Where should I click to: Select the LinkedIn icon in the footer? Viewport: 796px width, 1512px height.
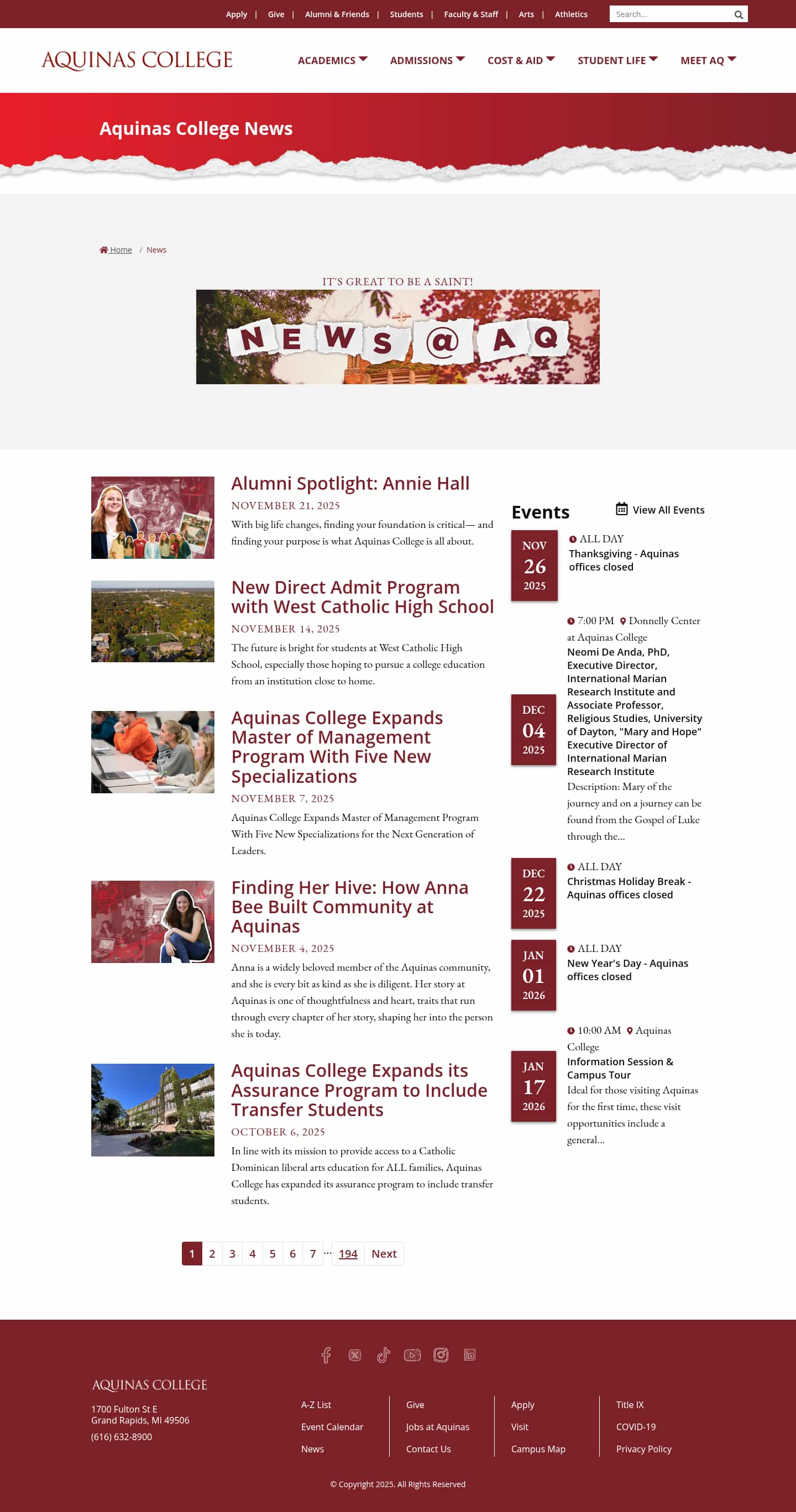click(x=470, y=1356)
